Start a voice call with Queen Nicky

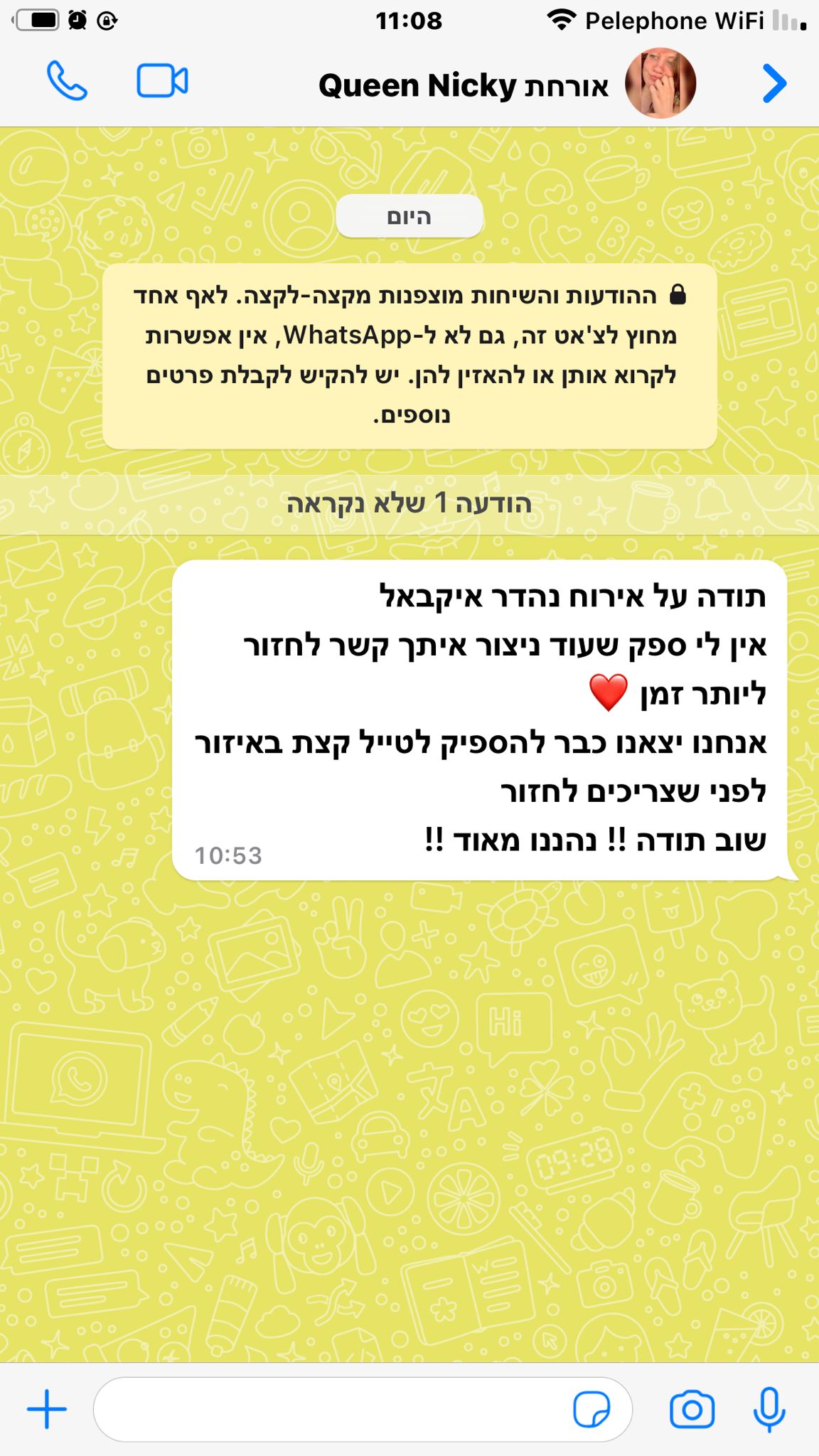tap(67, 81)
